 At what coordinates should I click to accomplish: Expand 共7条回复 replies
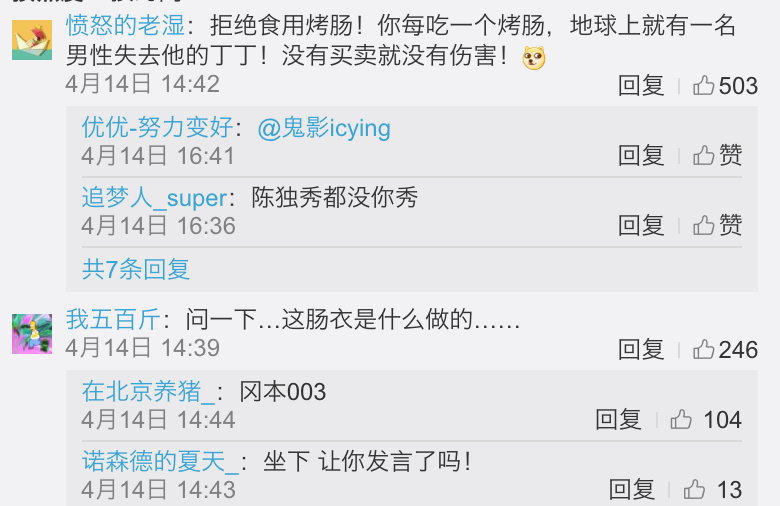135,268
